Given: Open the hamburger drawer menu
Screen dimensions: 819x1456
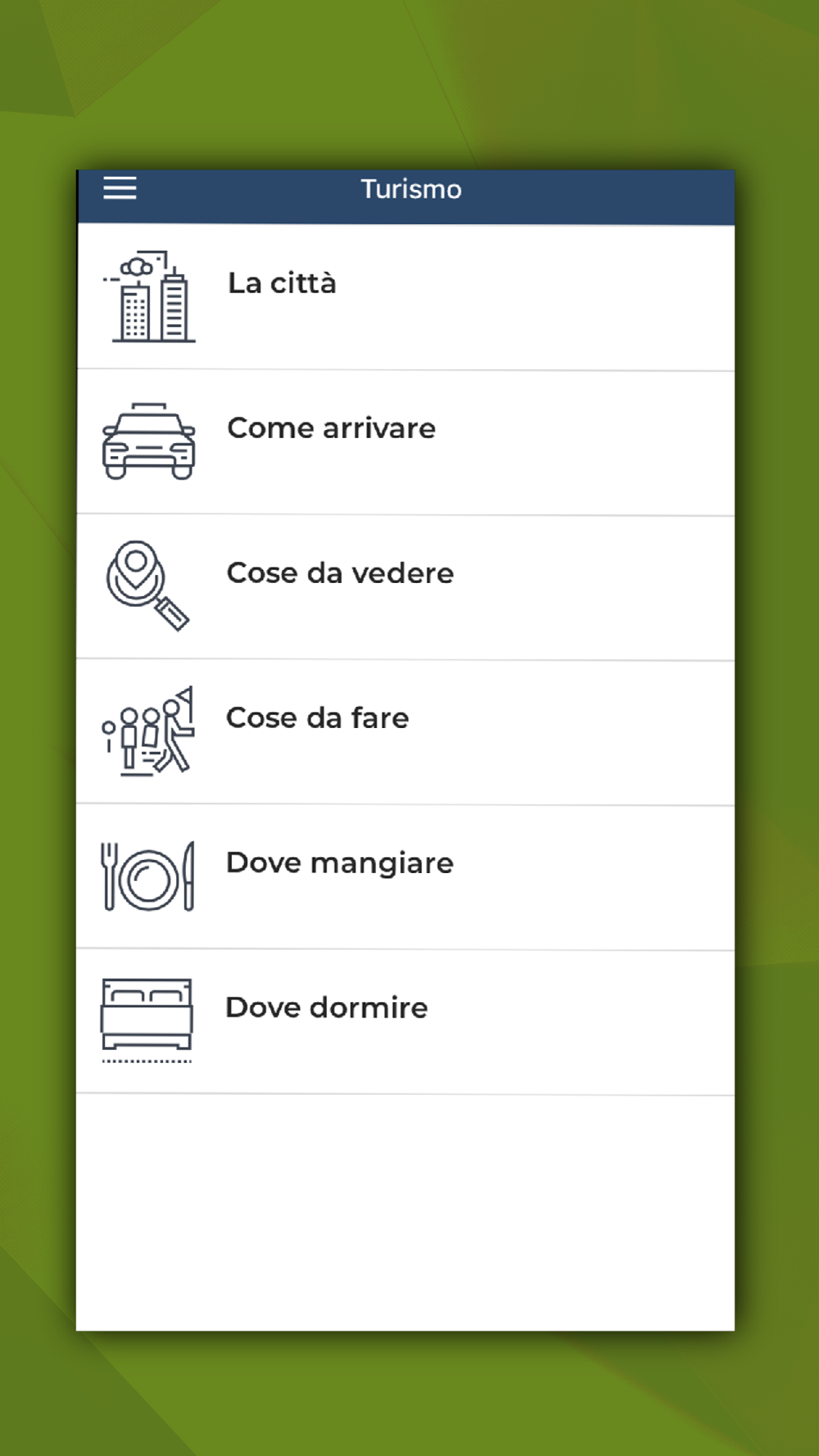Looking at the screenshot, I should [x=120, y=188].
